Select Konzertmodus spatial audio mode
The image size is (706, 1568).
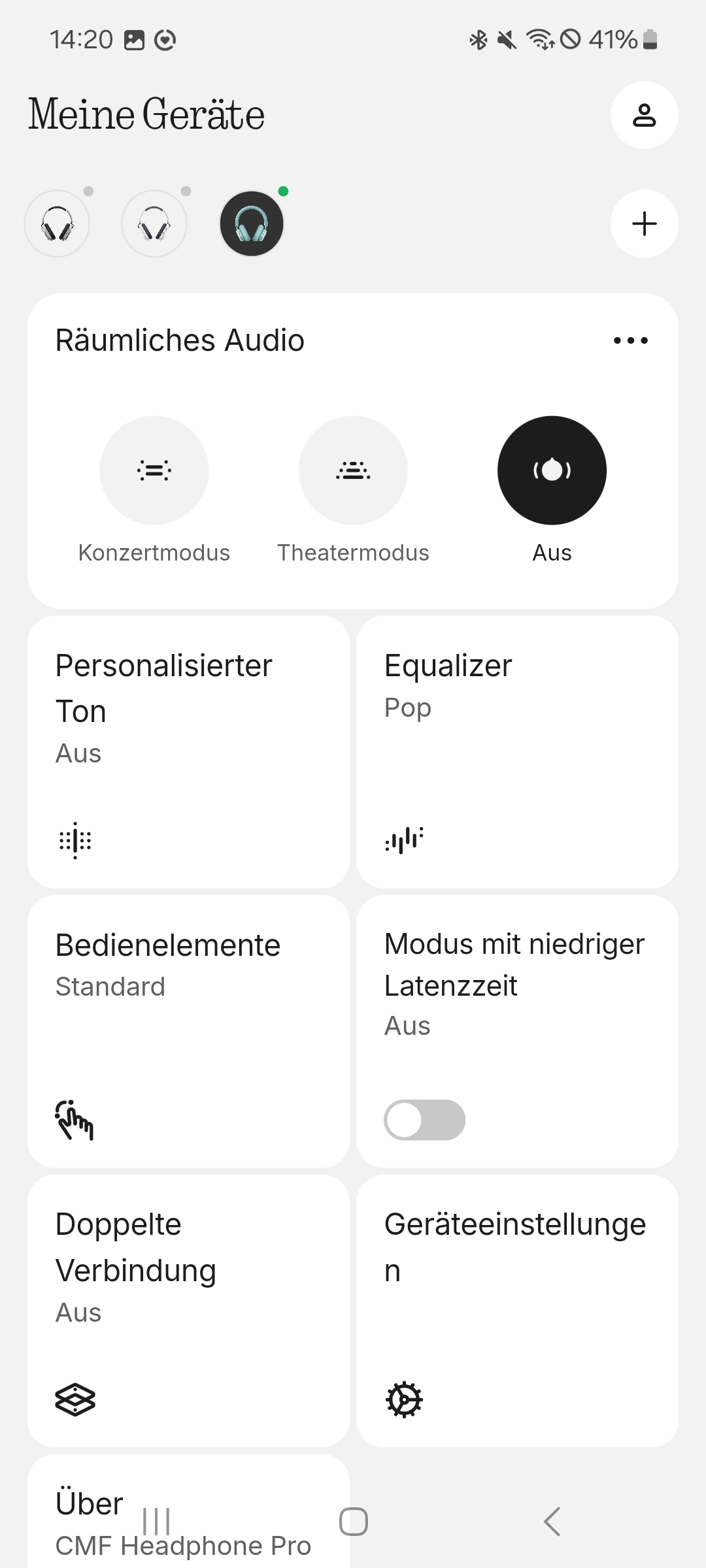[x=154, y=470]
